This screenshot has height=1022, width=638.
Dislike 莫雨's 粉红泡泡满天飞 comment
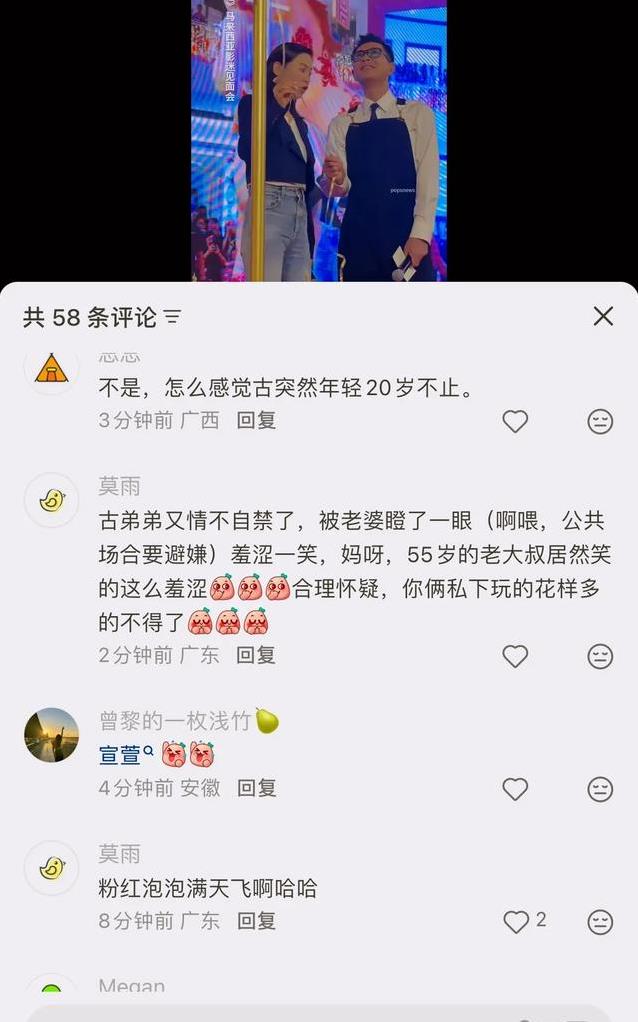(x=600, y=922)
